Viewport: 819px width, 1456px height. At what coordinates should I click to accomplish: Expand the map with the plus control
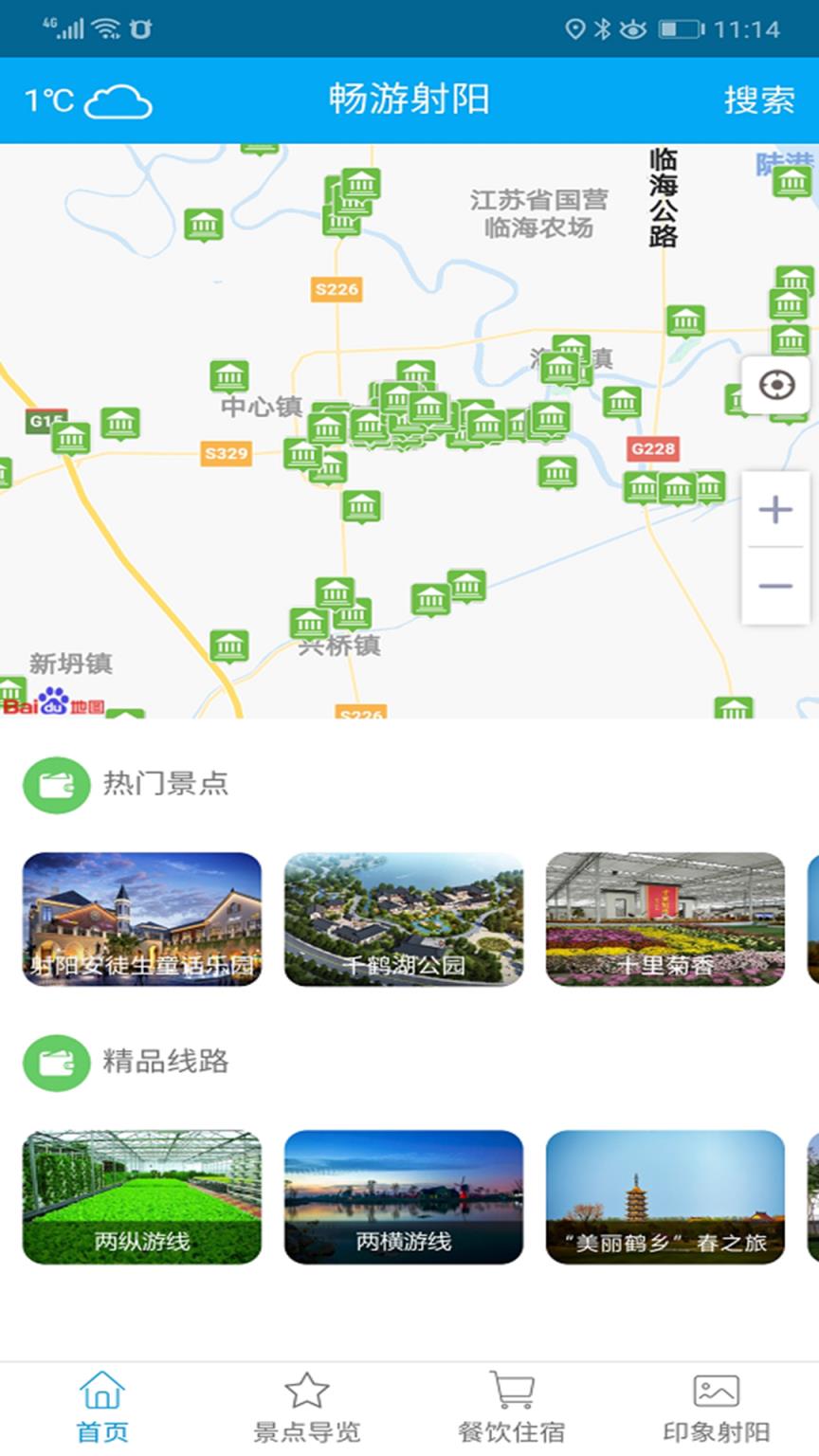click(x=777, y=509)
